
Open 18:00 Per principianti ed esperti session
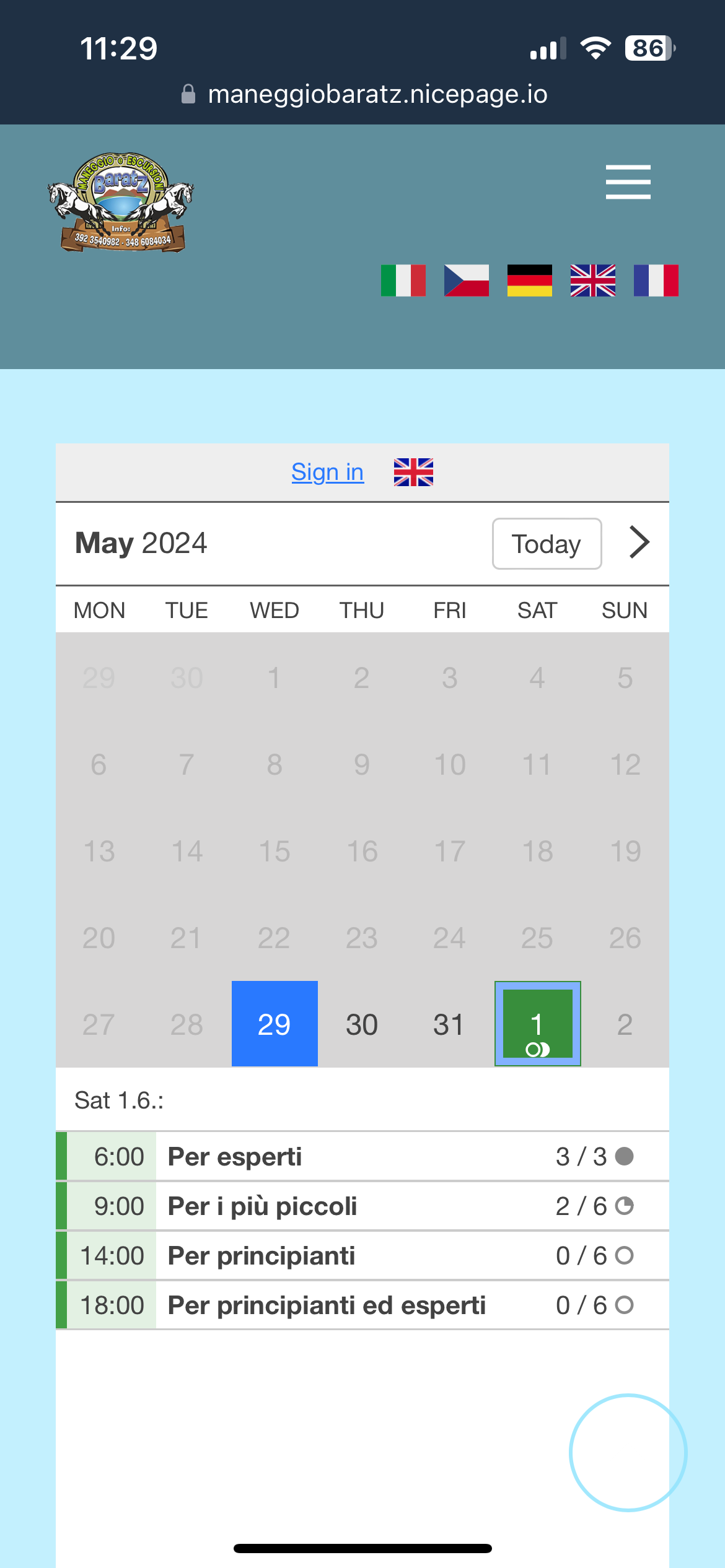tap(362, 1305)
